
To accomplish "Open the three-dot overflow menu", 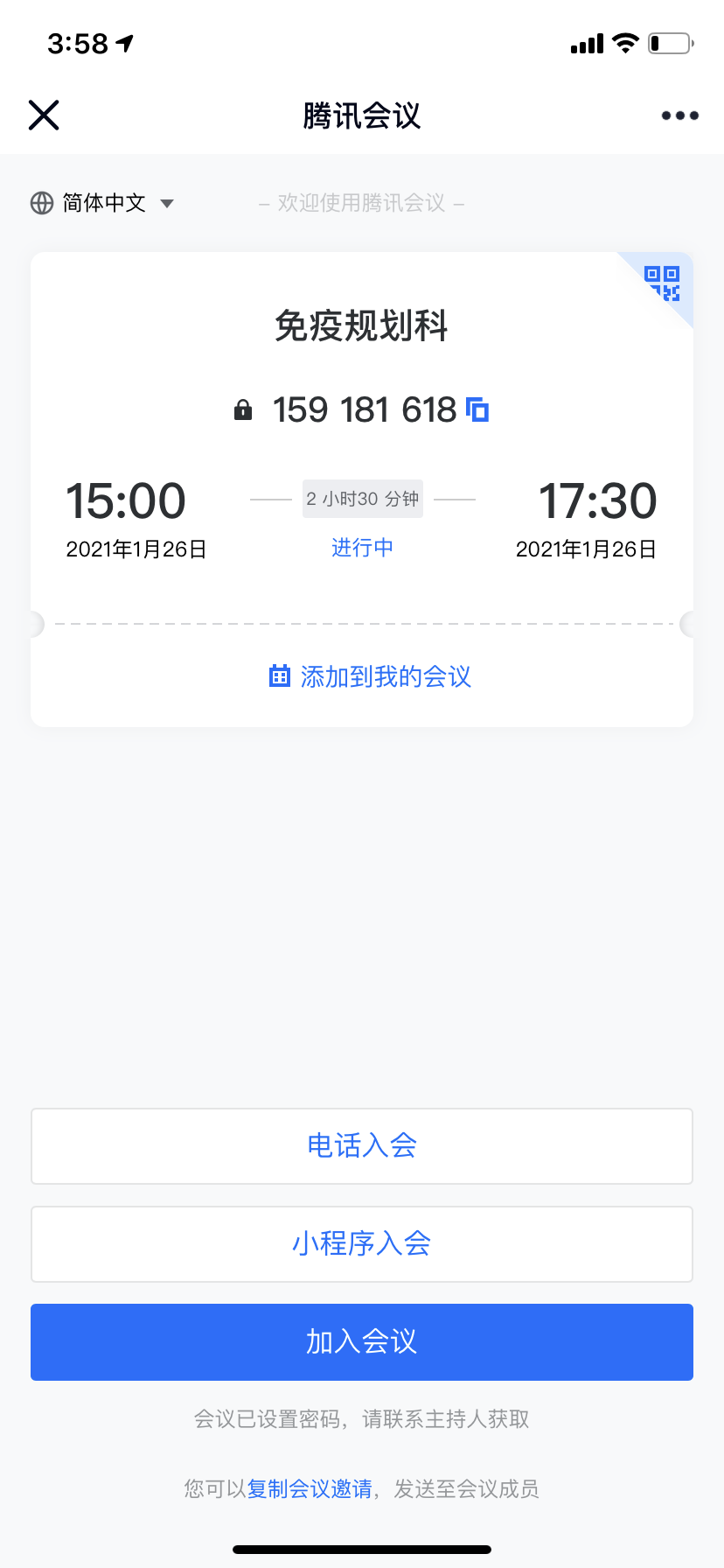I will (679, 115).
